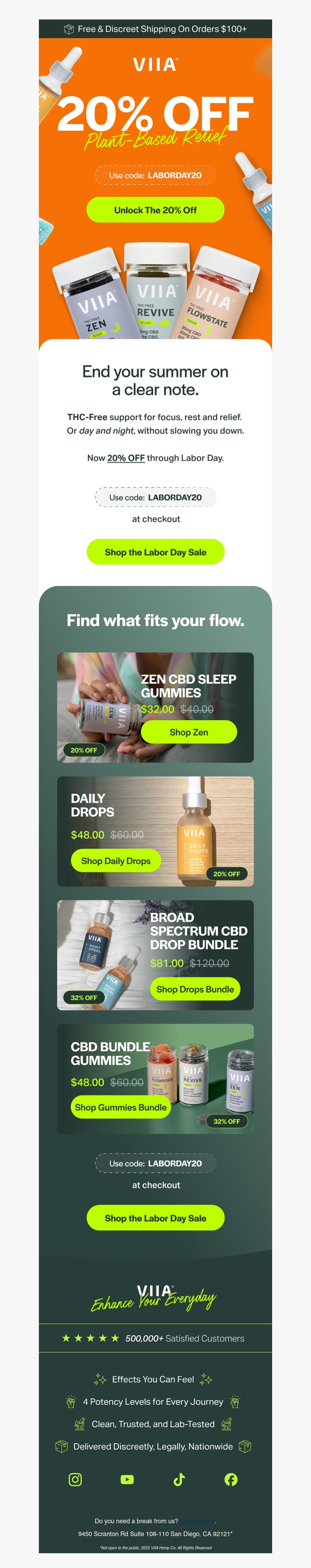311x1568 pixels.
Task: Tap Shop Gummies Bundle button
Action: pyautogui.click(x=121, y=1107)
